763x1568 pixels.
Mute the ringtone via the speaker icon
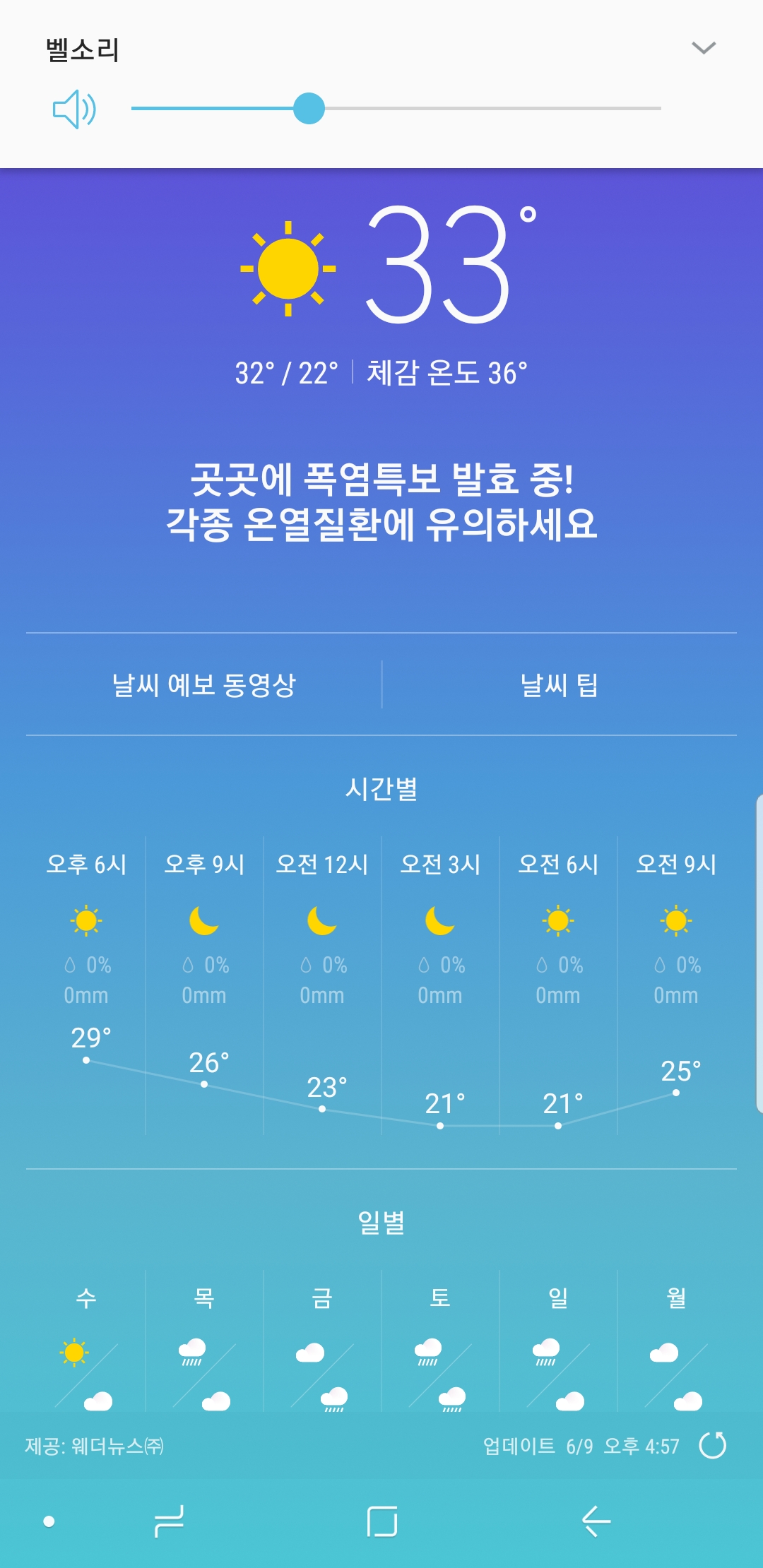[x=75, y=109]
